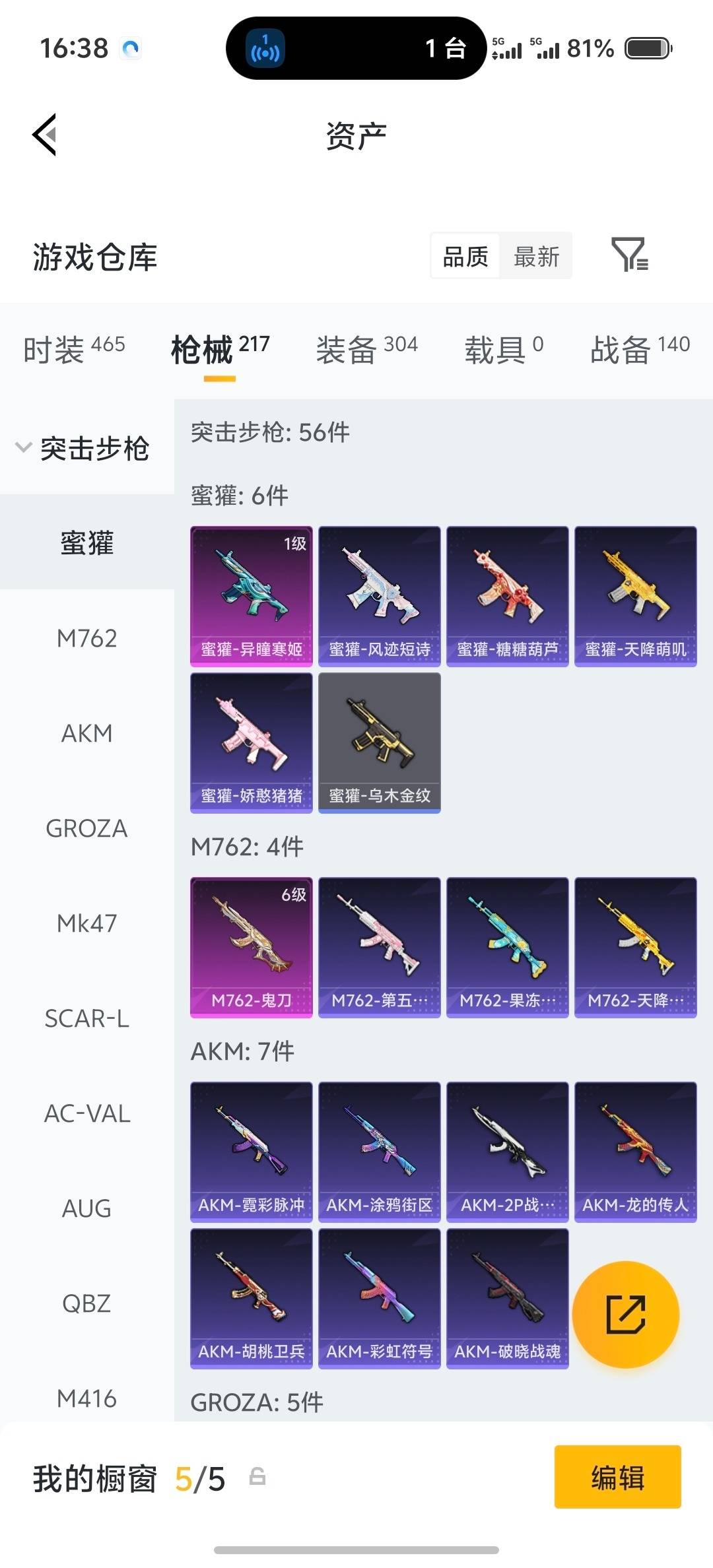Select the 蜜獾 category in sidebar

(86, 545)
